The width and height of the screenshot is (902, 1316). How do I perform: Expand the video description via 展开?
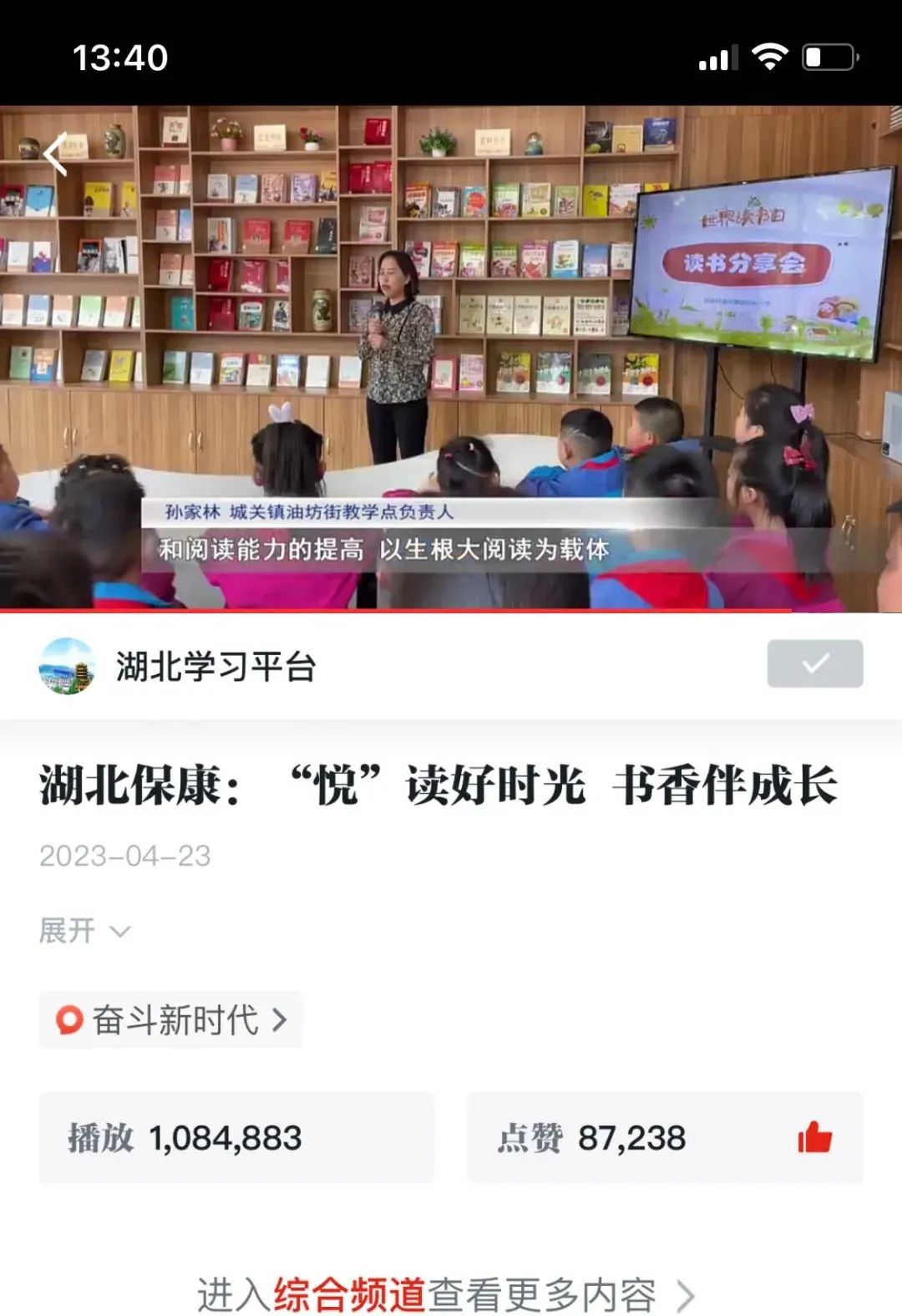(x=84, y=931)
